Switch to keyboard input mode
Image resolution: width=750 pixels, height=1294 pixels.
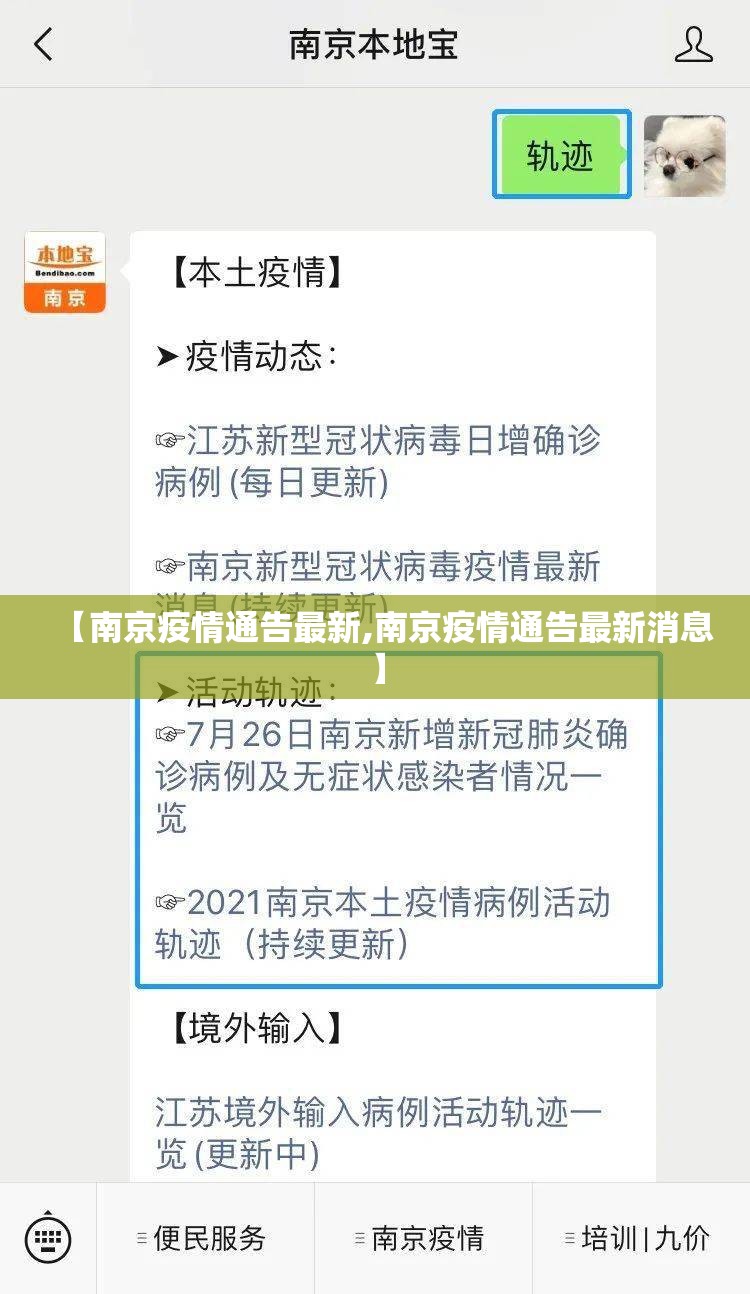(x=47, y=1239)
